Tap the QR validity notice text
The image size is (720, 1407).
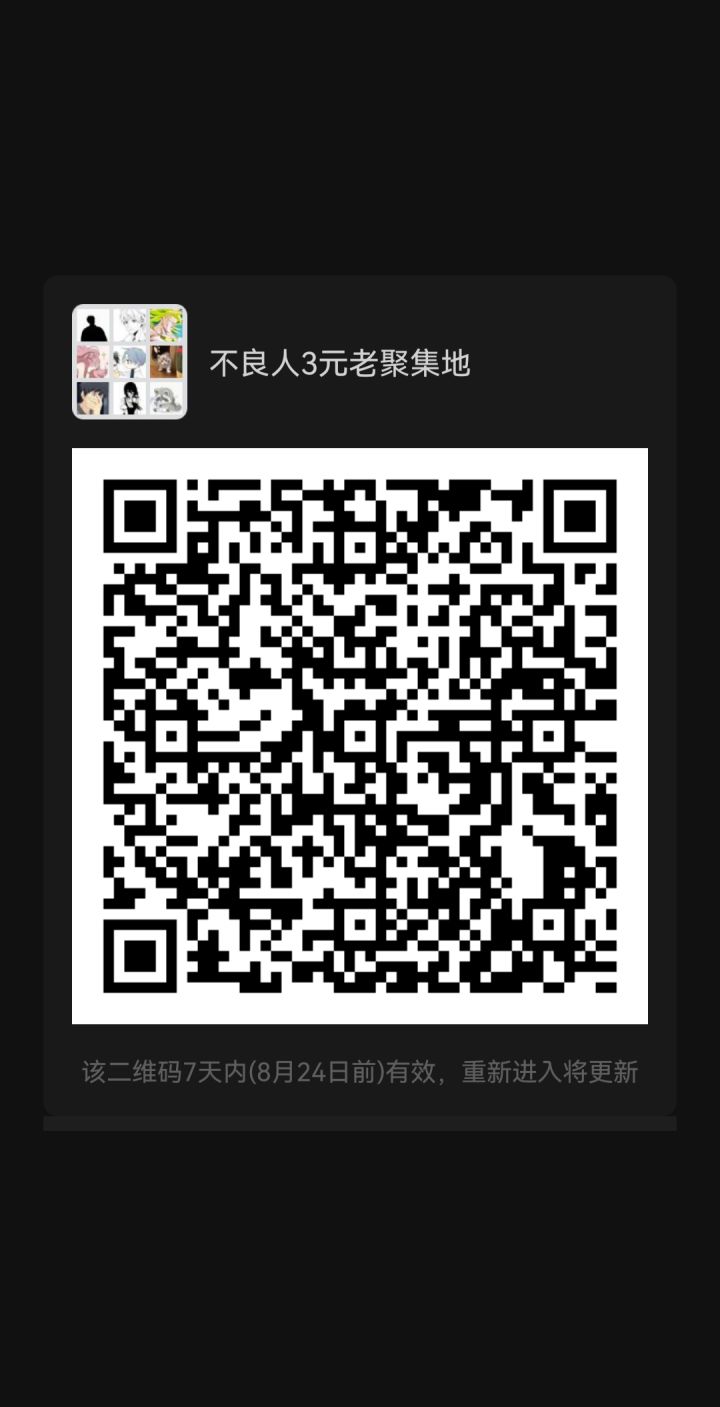click(360, 1071)
